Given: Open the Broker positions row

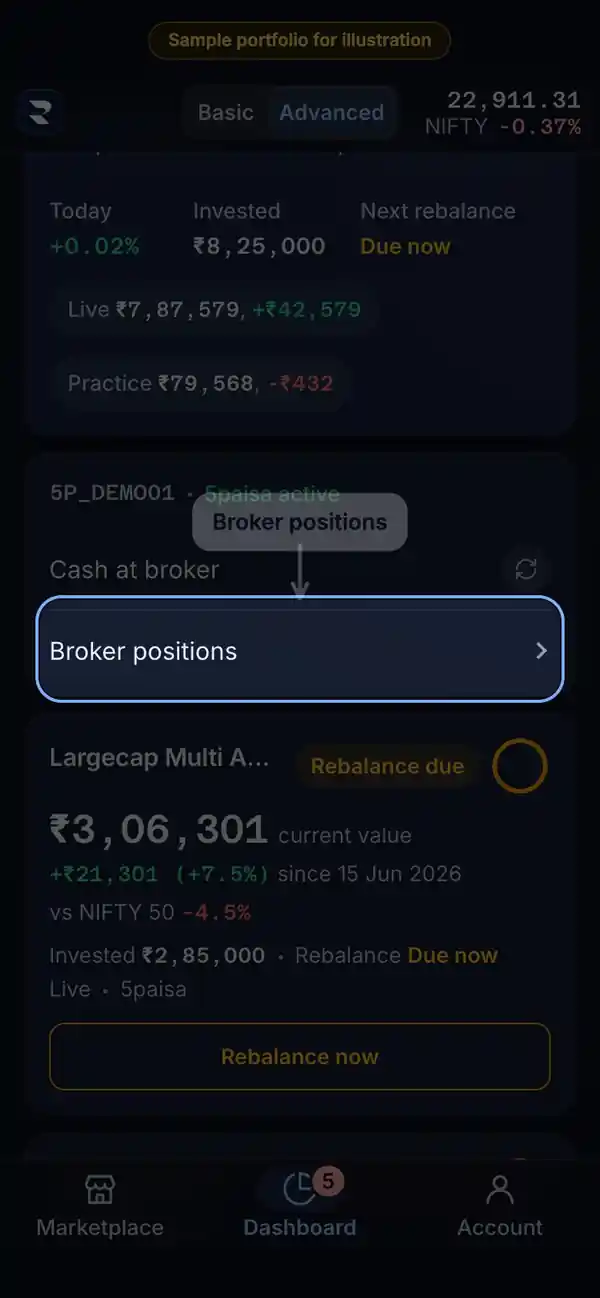Looking at the screenshot, I should click(x=300, y=650).
